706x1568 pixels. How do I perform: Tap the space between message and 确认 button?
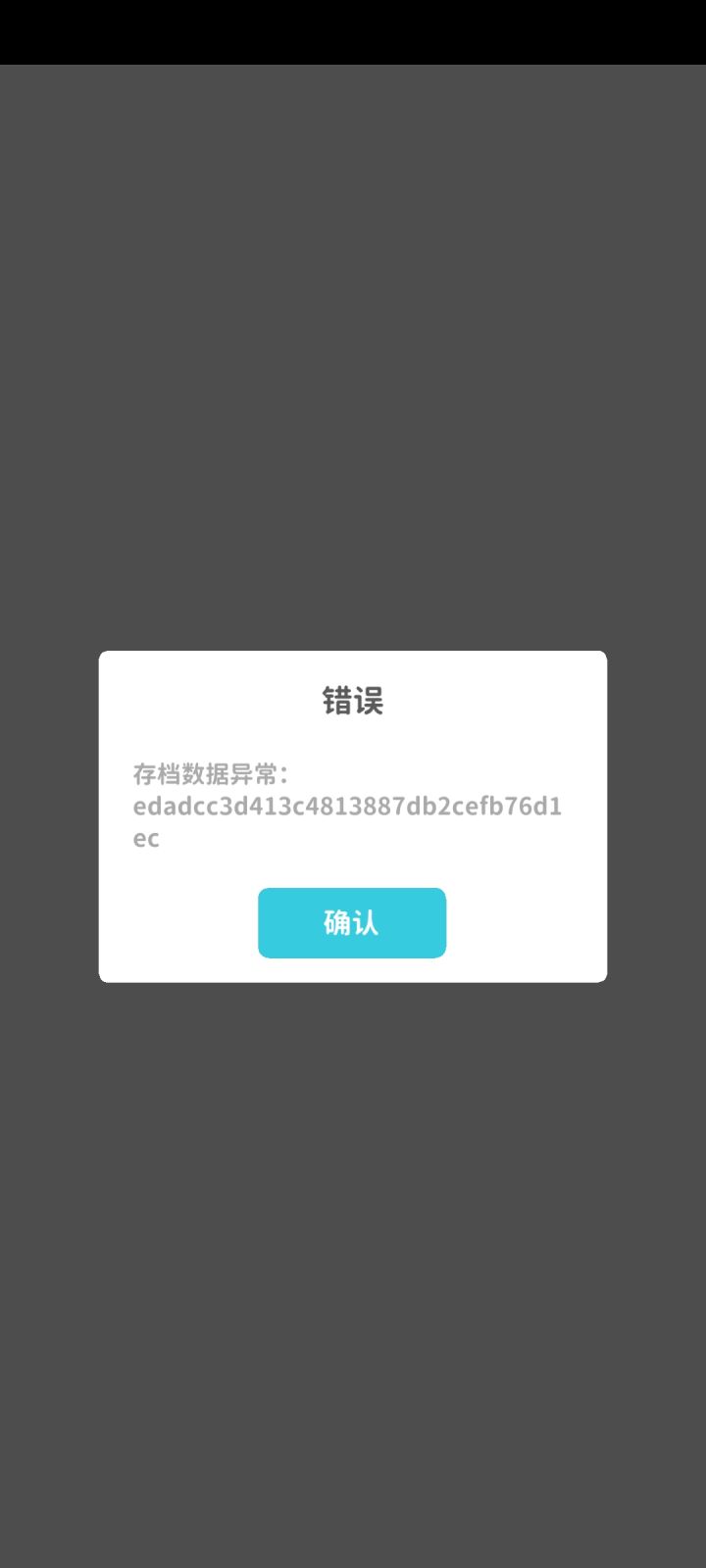point(351,870)
